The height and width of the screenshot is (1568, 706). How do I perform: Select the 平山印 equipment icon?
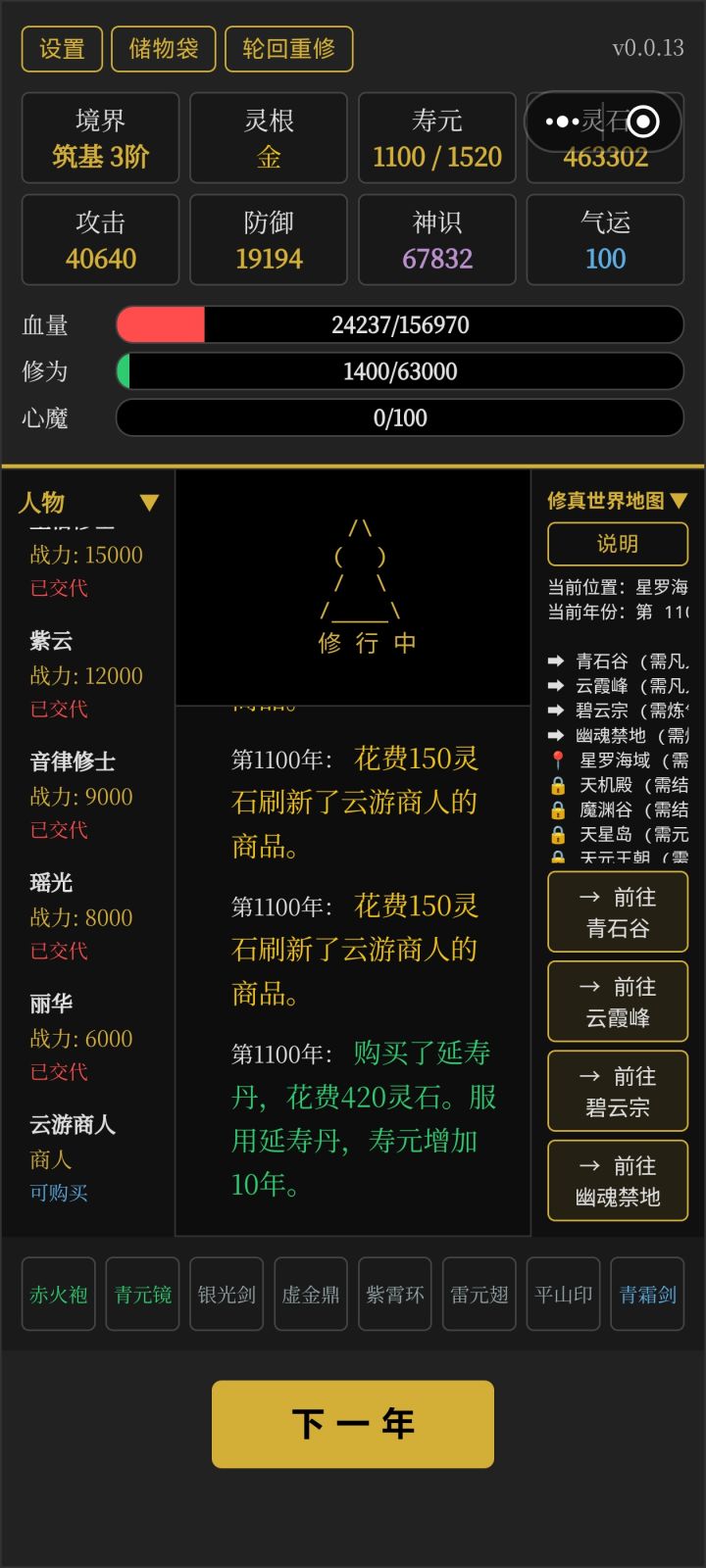point(563,1294)
